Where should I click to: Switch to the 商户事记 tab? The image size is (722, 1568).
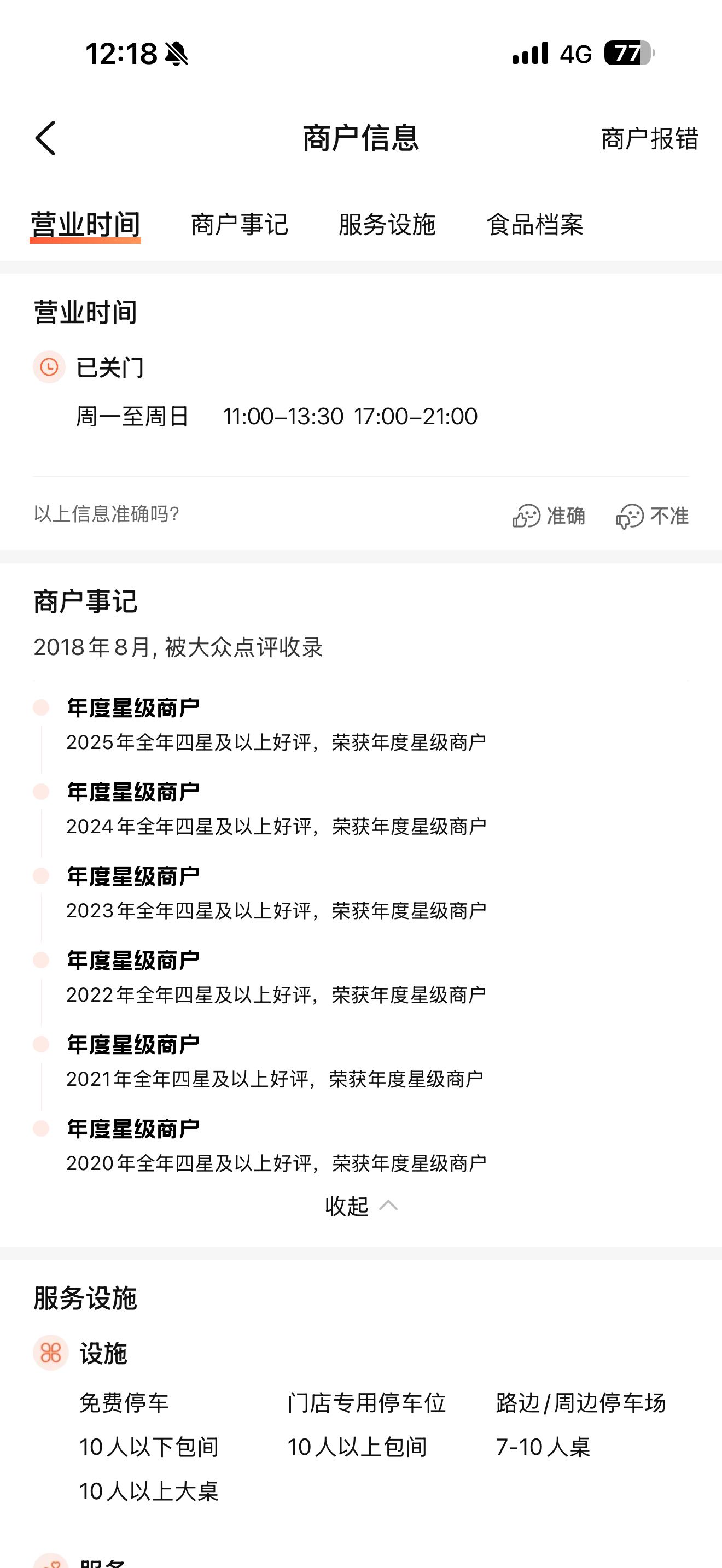[239, 225]
